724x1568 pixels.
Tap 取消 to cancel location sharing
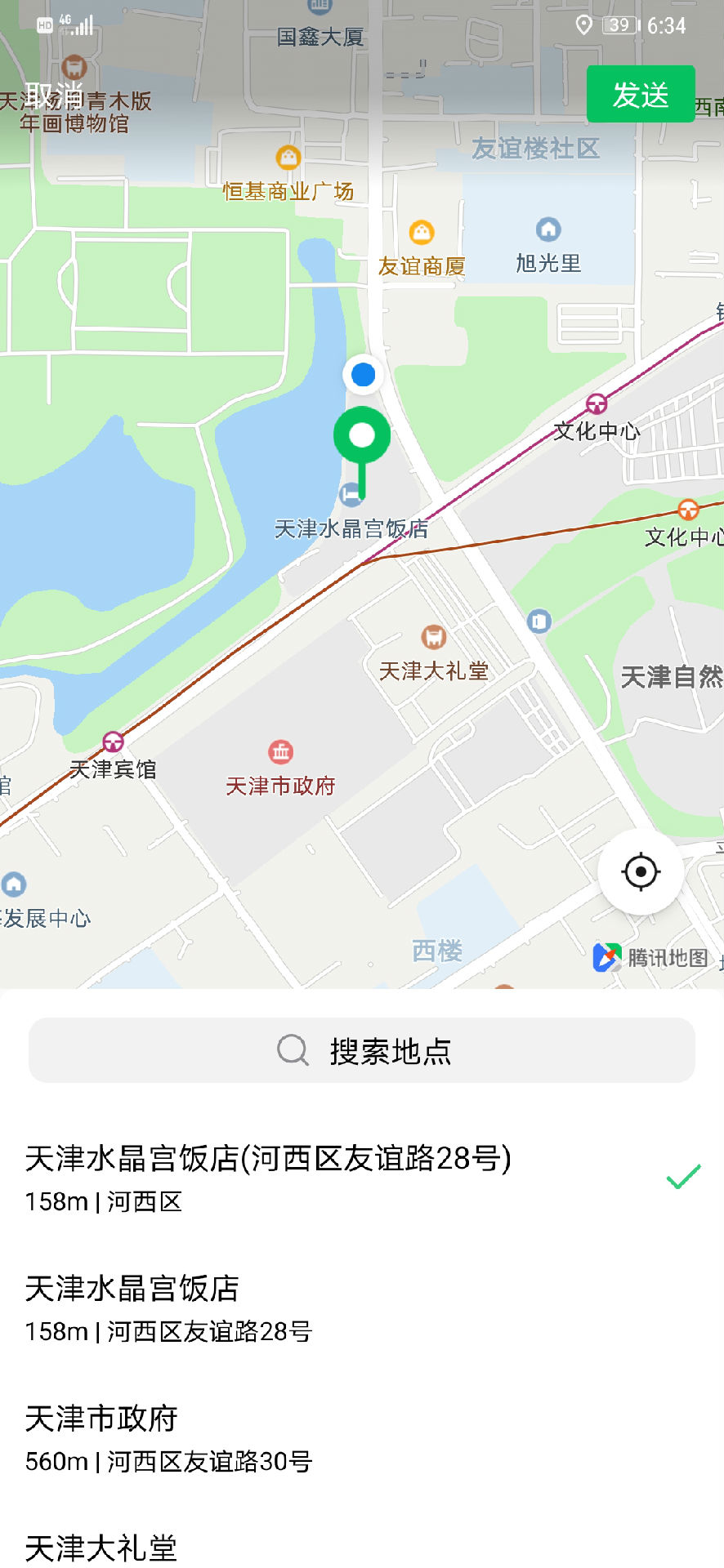coord(54,95)
